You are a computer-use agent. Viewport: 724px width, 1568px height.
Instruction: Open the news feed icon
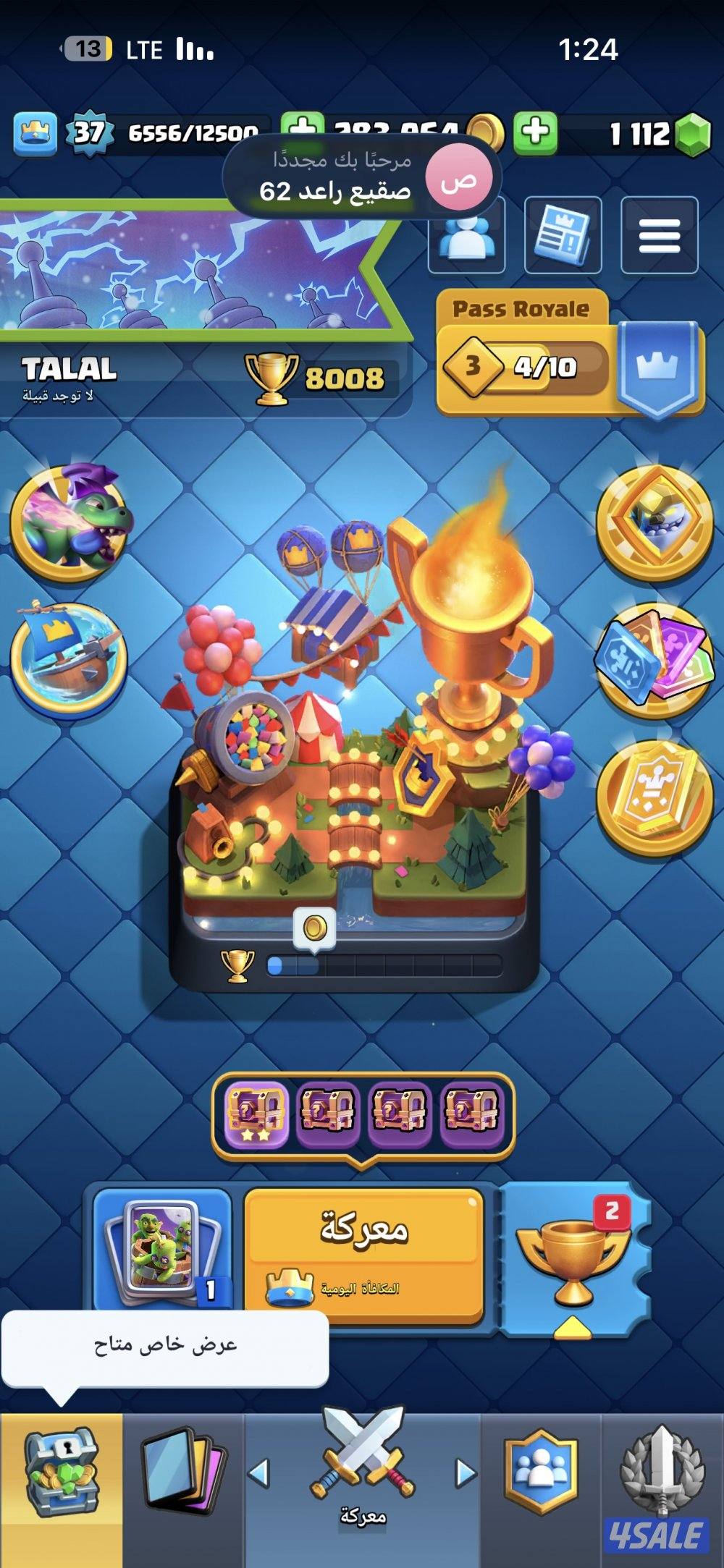click(x=563, y=236)
